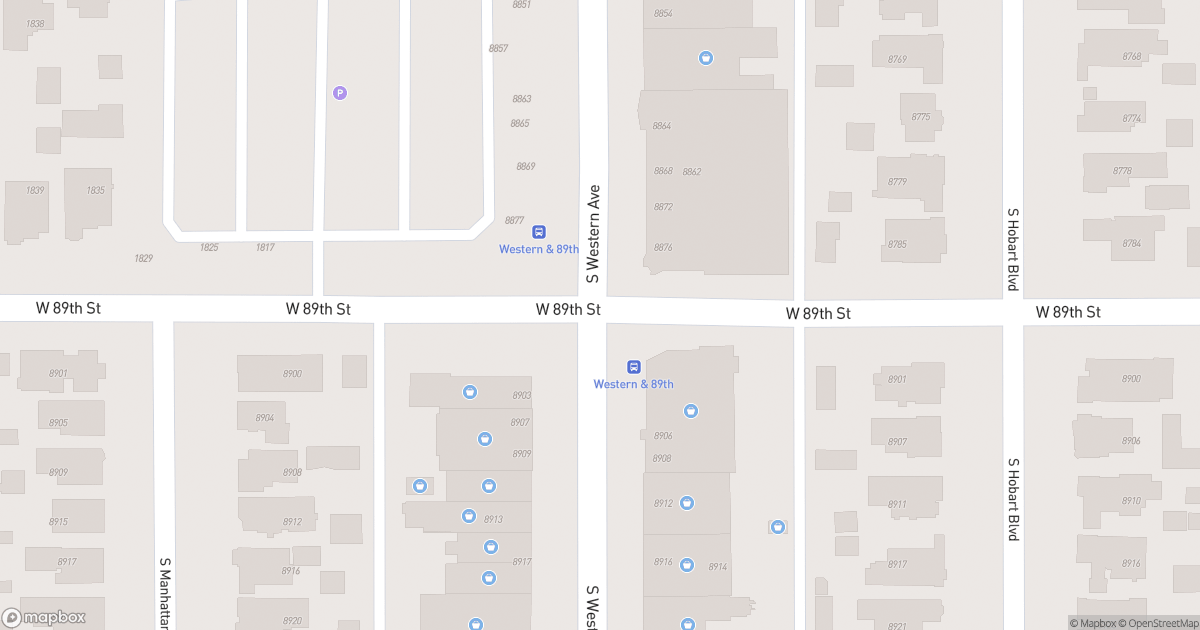The width and height of the screenshot is (1200, 630).
Task: Select the Western & 89th stop south of W 89th St
Action: (633, 367)
